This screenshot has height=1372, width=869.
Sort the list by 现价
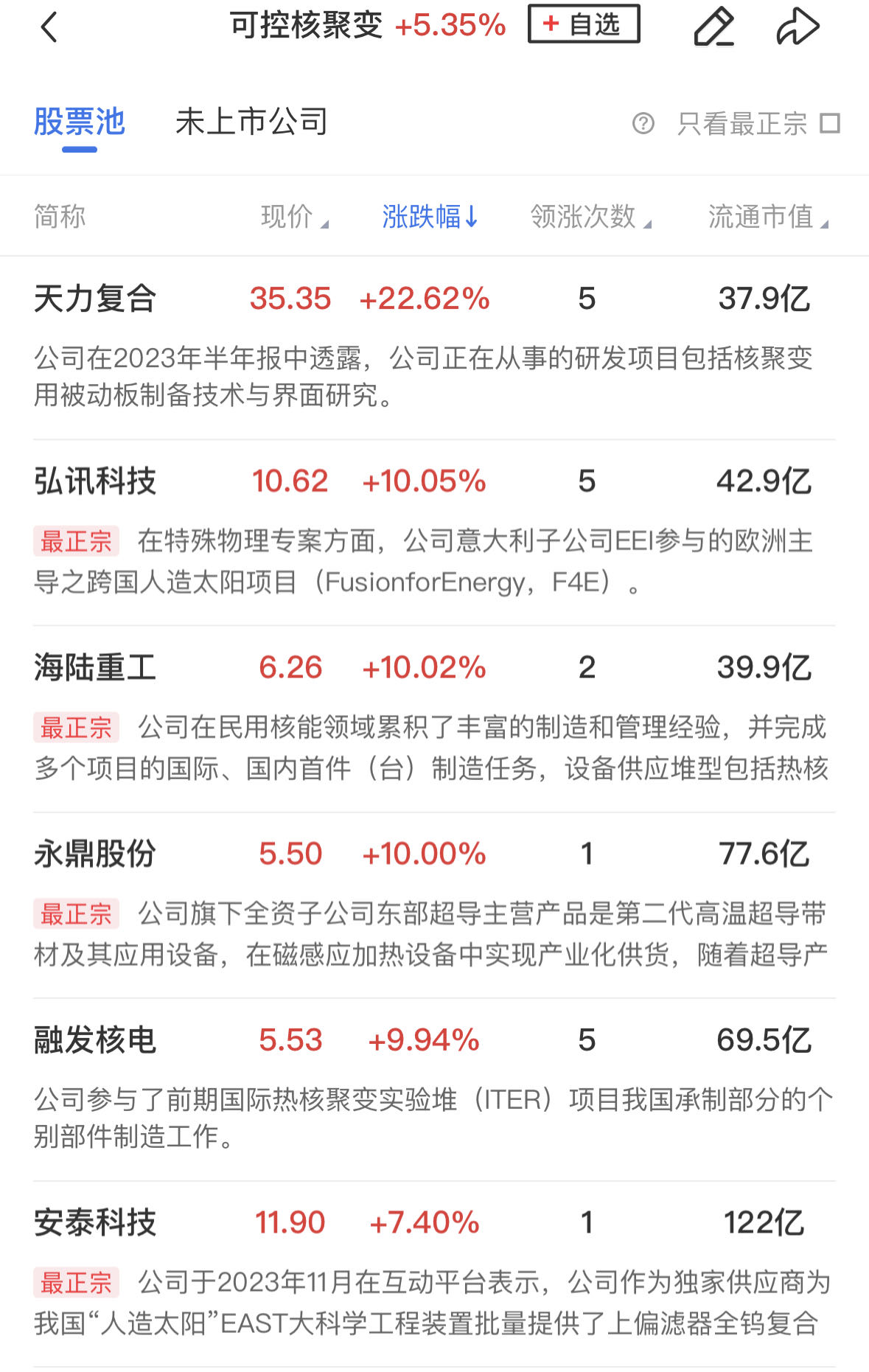pos(294,217)
